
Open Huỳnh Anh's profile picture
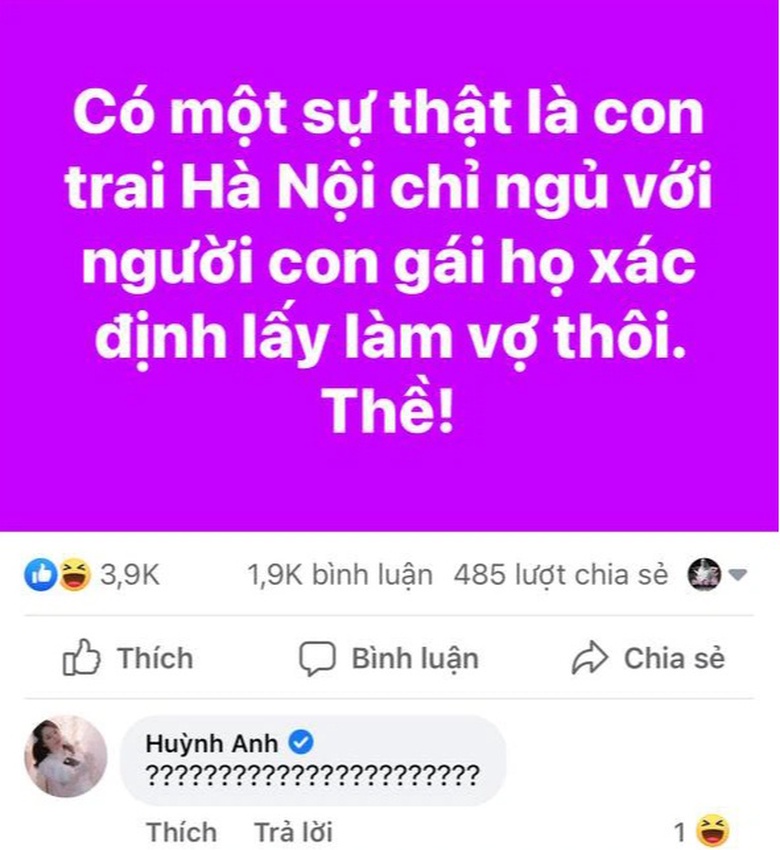[65, 756]
